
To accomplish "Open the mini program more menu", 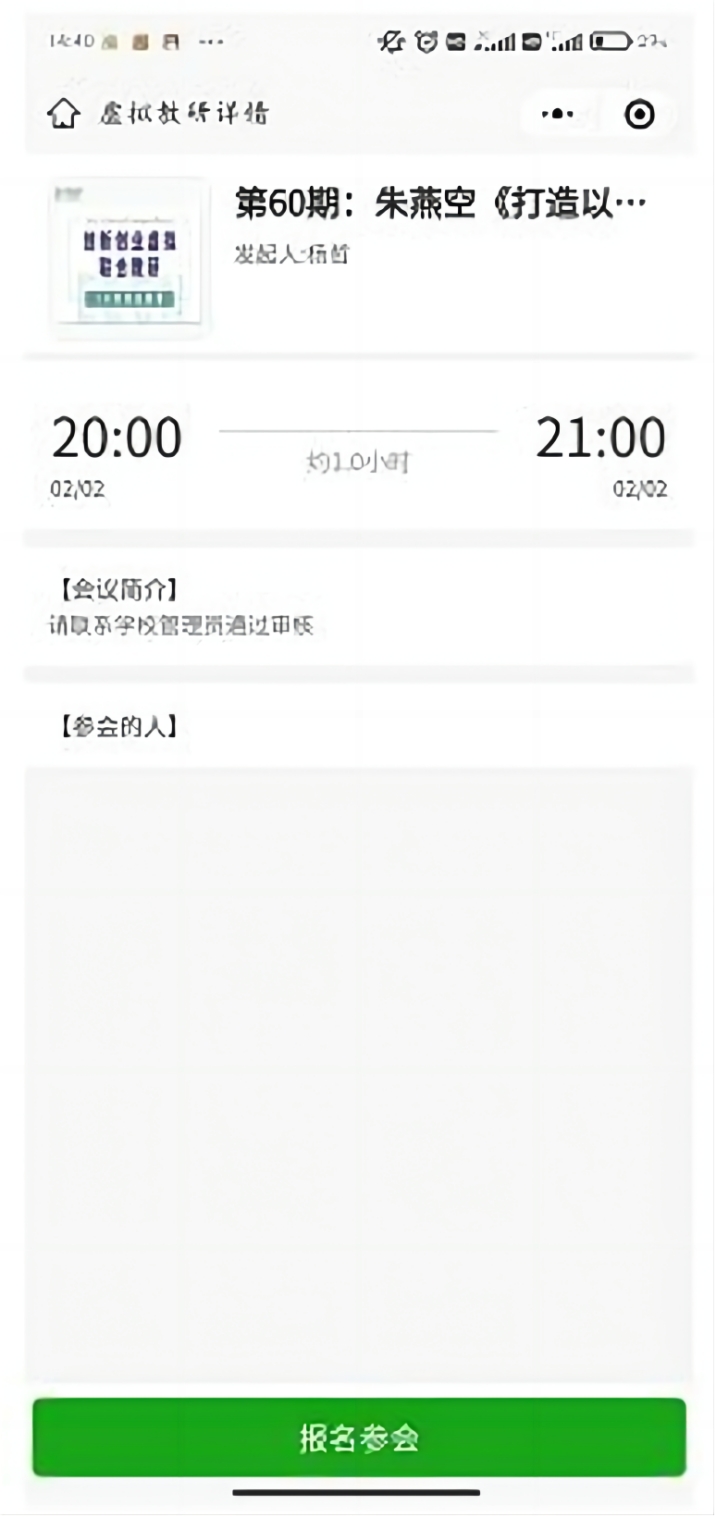I will [558, 115].
